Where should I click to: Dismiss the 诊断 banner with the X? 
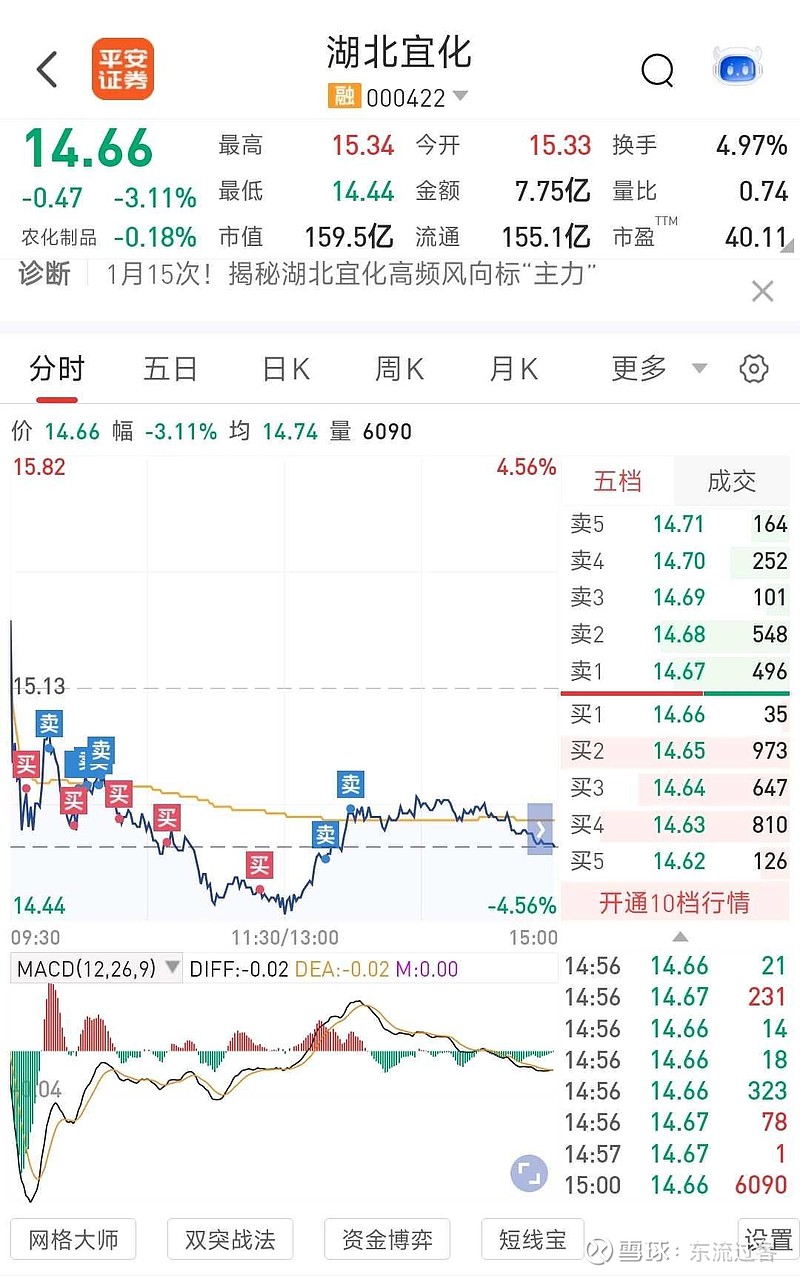pyautogui.click(x=763, y=290)
